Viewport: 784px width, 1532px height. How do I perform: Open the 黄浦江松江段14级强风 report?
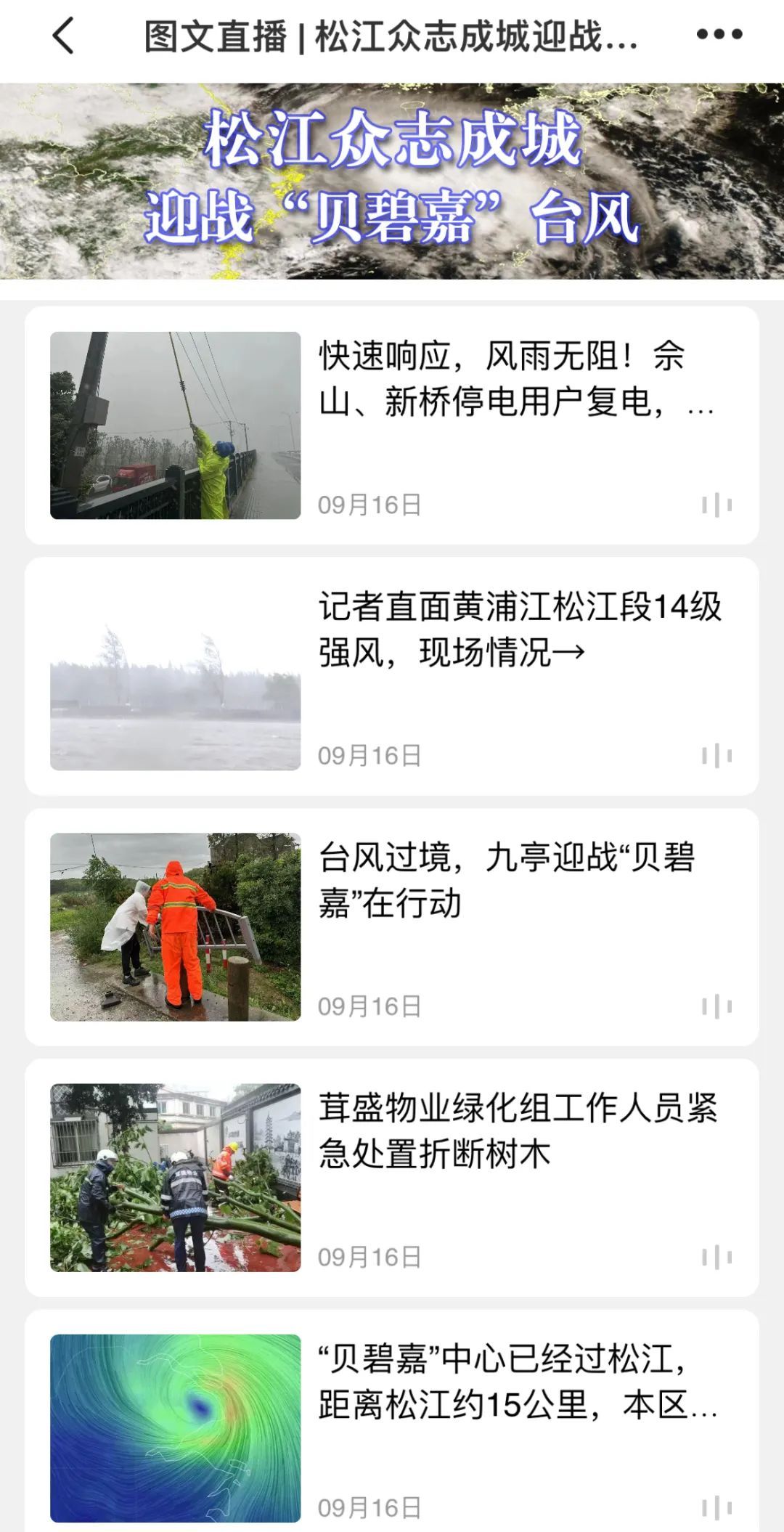(x=520, y=629)
